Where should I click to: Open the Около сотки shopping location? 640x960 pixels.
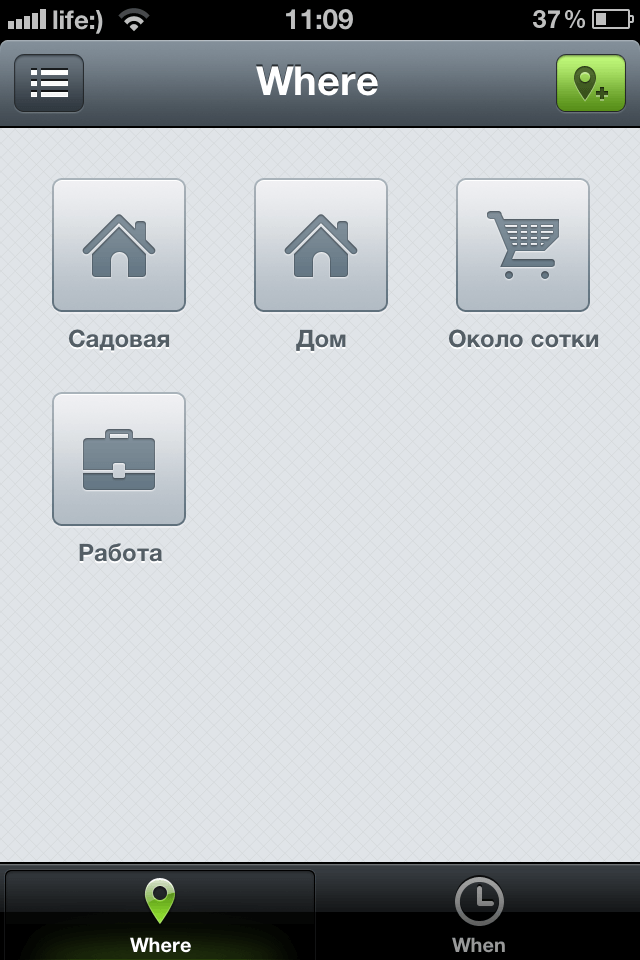pos(523,245)
